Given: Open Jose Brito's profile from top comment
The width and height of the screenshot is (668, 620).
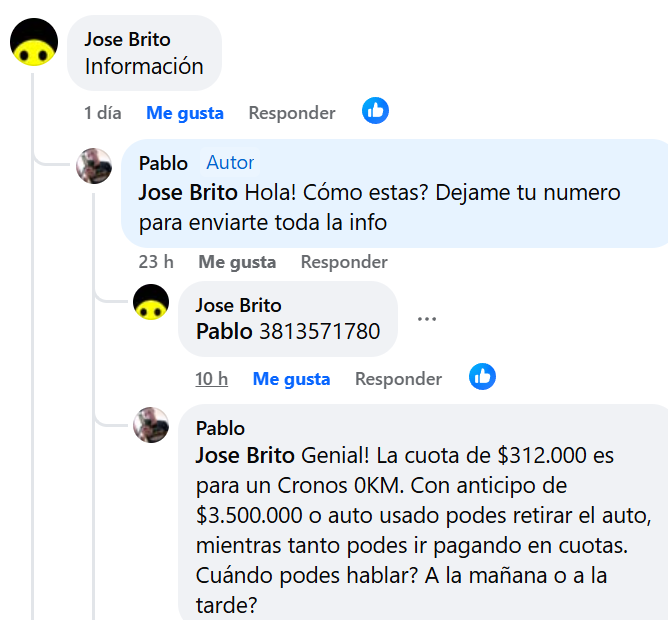Looking at the screenshot, I should coord(127,39).
